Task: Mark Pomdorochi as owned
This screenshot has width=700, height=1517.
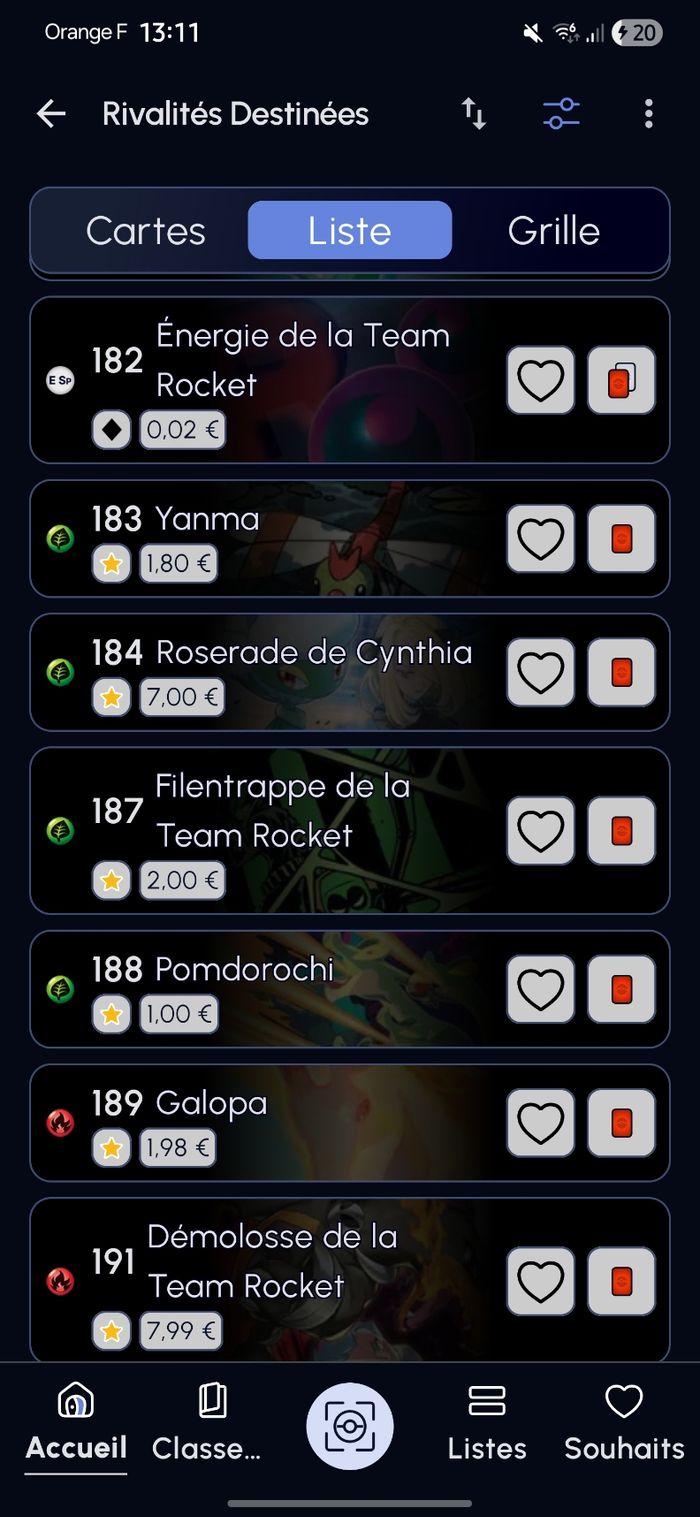Action: point(621,989)
